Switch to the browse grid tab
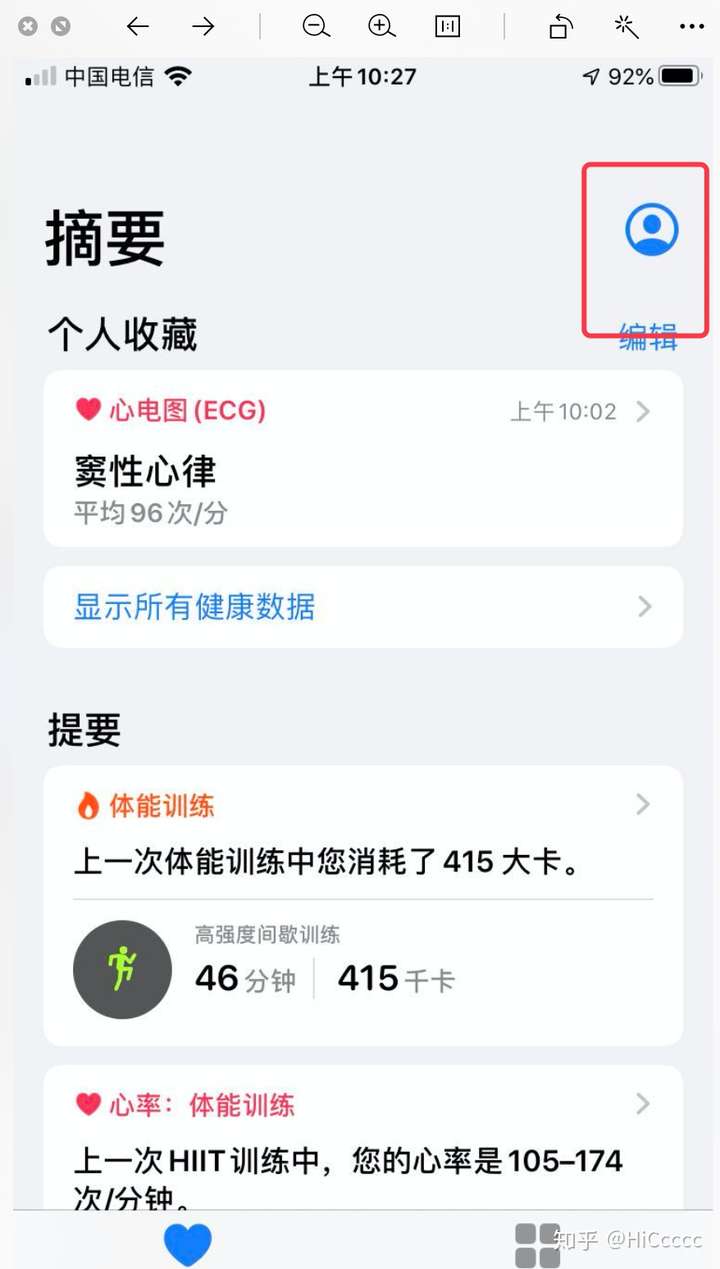The width and height of the screenshot is (720, 1269). pyautogui.click(x=537, y=1244)
